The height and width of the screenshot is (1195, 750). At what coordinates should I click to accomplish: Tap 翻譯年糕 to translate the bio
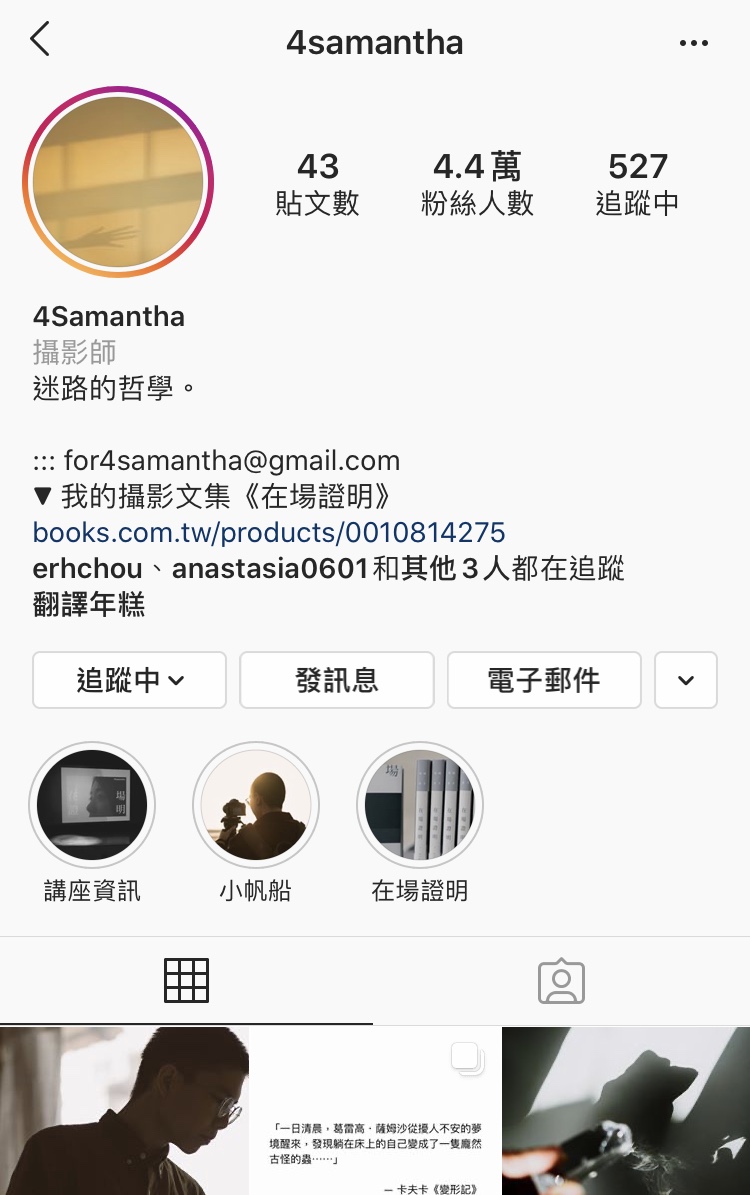[89, 605]
